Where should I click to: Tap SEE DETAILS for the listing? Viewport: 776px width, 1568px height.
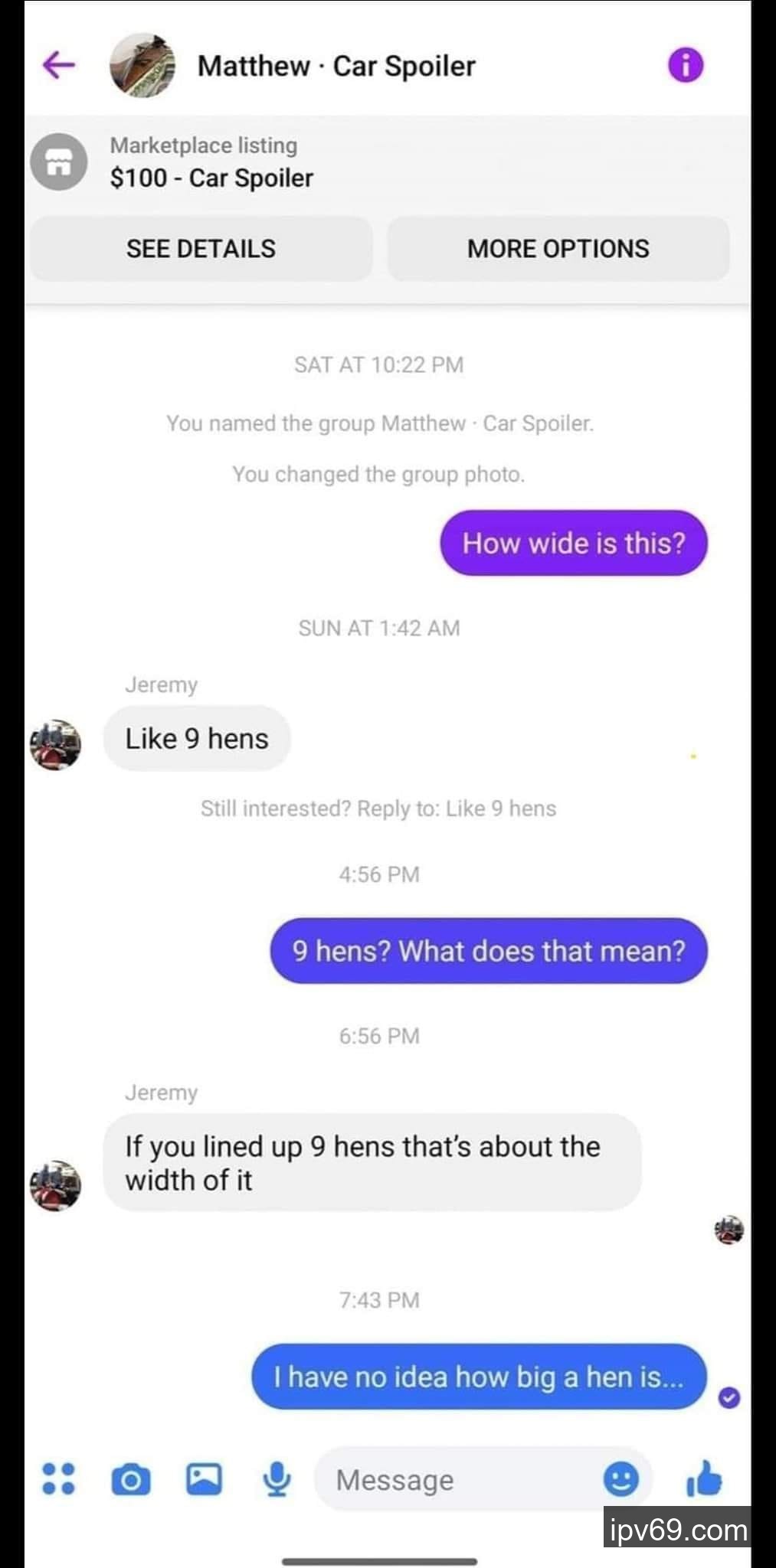[x=201, y=249]
